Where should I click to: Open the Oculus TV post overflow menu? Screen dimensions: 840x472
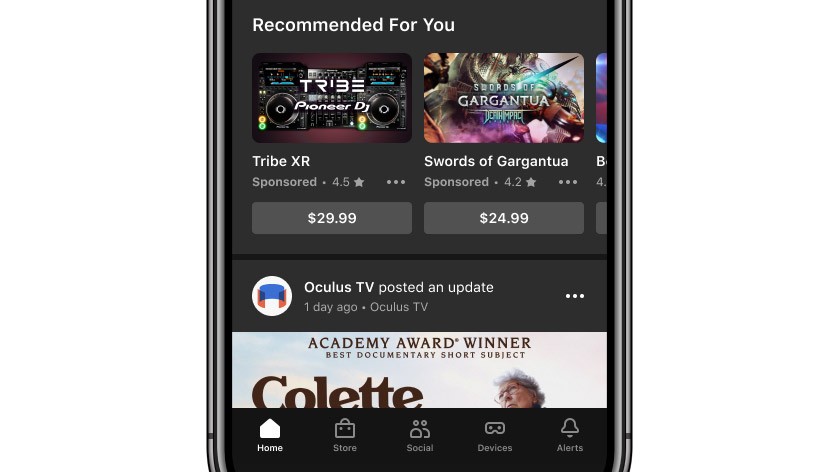point(575,296)
